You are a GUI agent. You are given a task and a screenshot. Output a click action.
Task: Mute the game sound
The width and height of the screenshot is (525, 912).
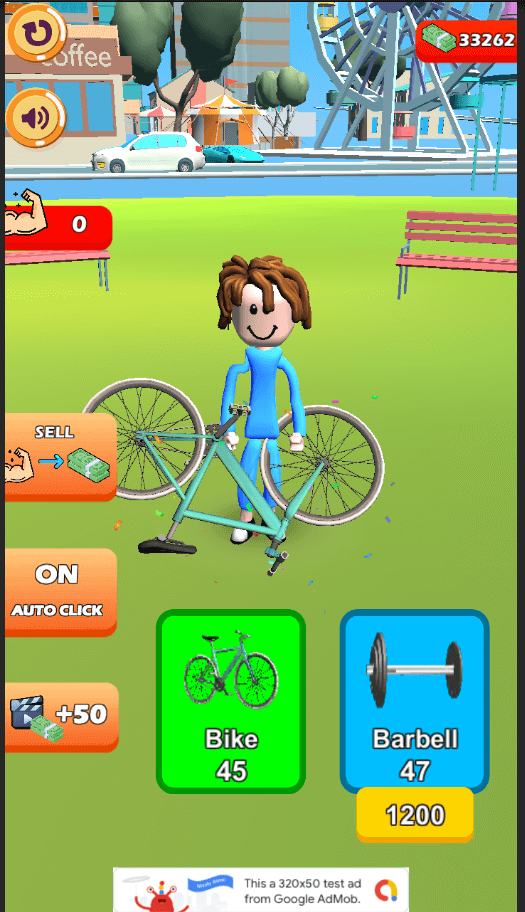(x=37, y=118)
